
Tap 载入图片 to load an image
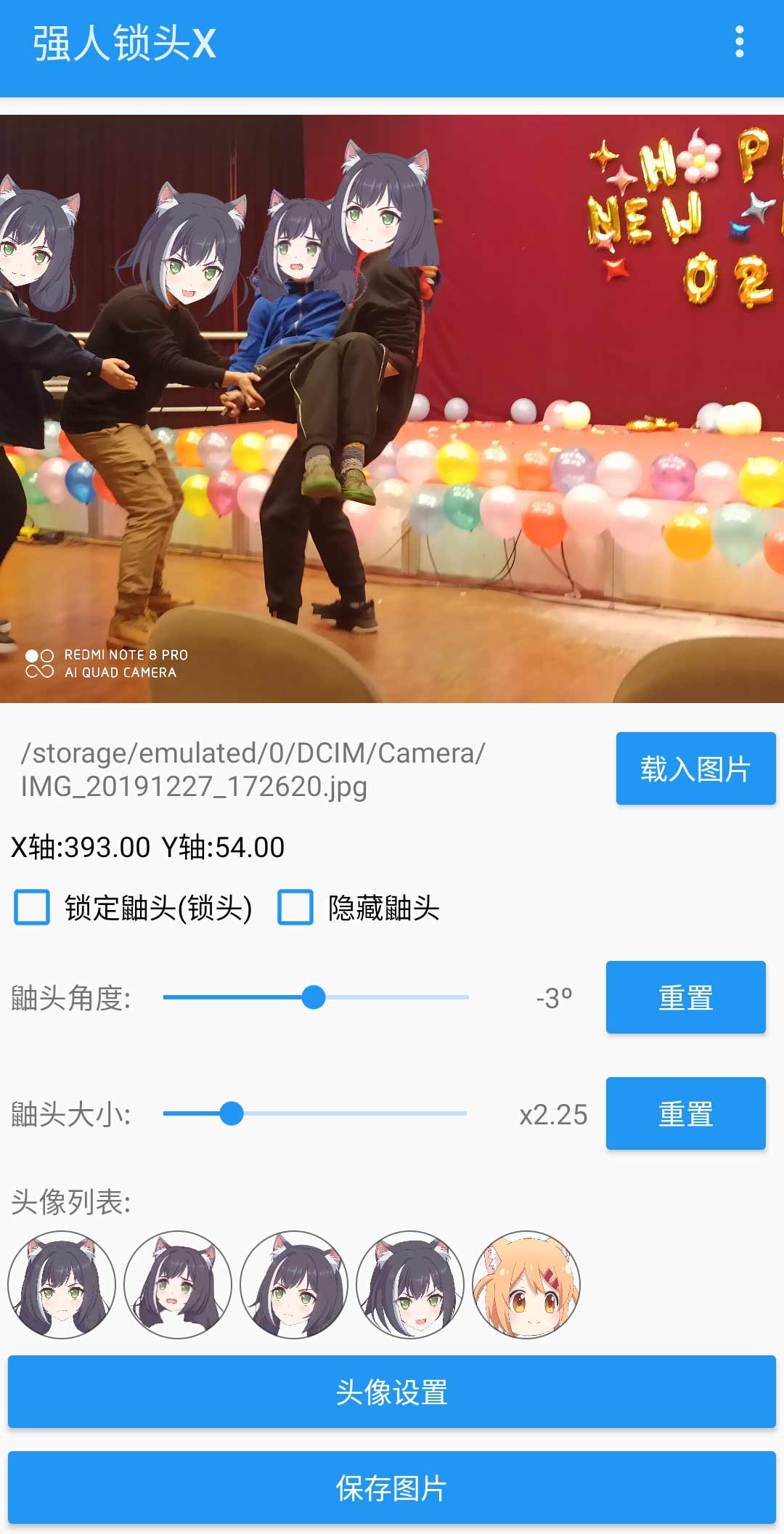pos(695,768)
